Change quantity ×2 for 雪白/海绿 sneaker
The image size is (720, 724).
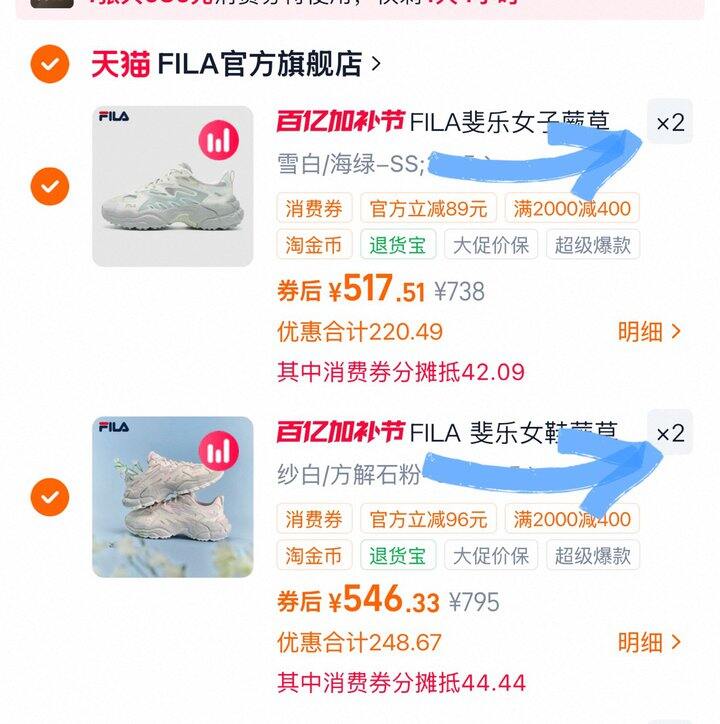(670, 123)
